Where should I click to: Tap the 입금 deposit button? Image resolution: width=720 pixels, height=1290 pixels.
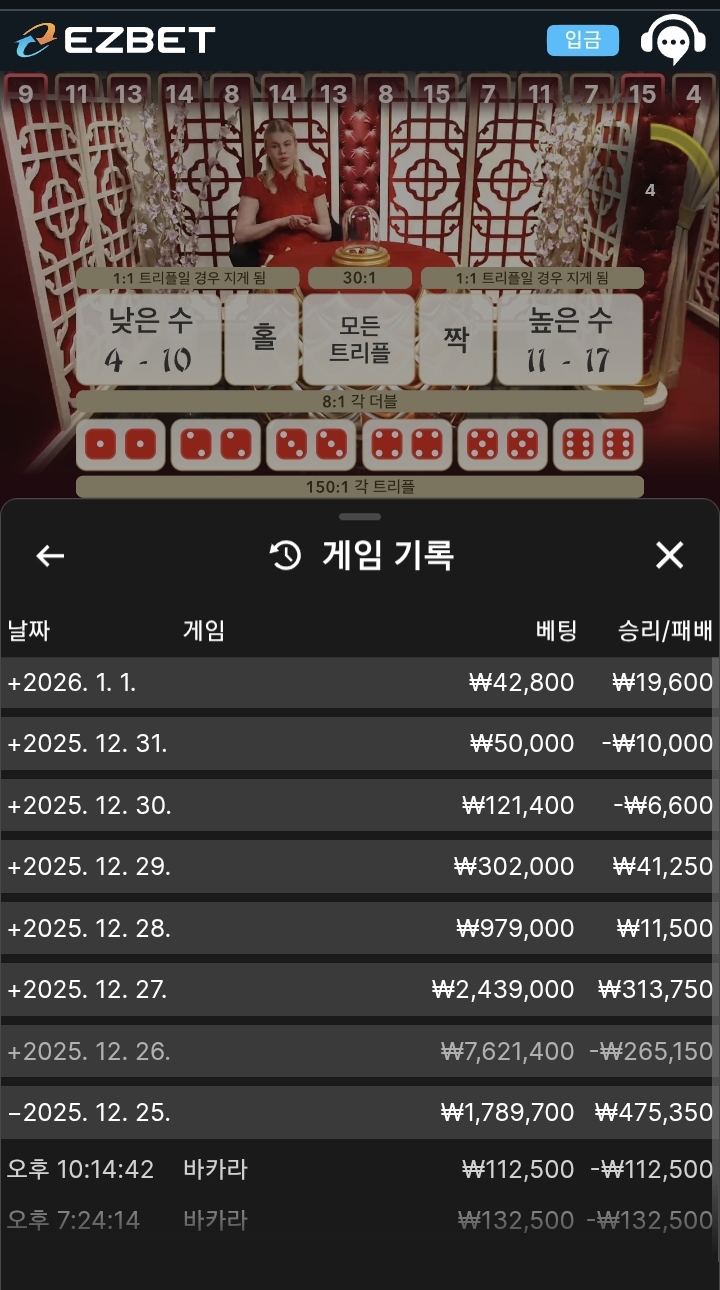(582, 40)
